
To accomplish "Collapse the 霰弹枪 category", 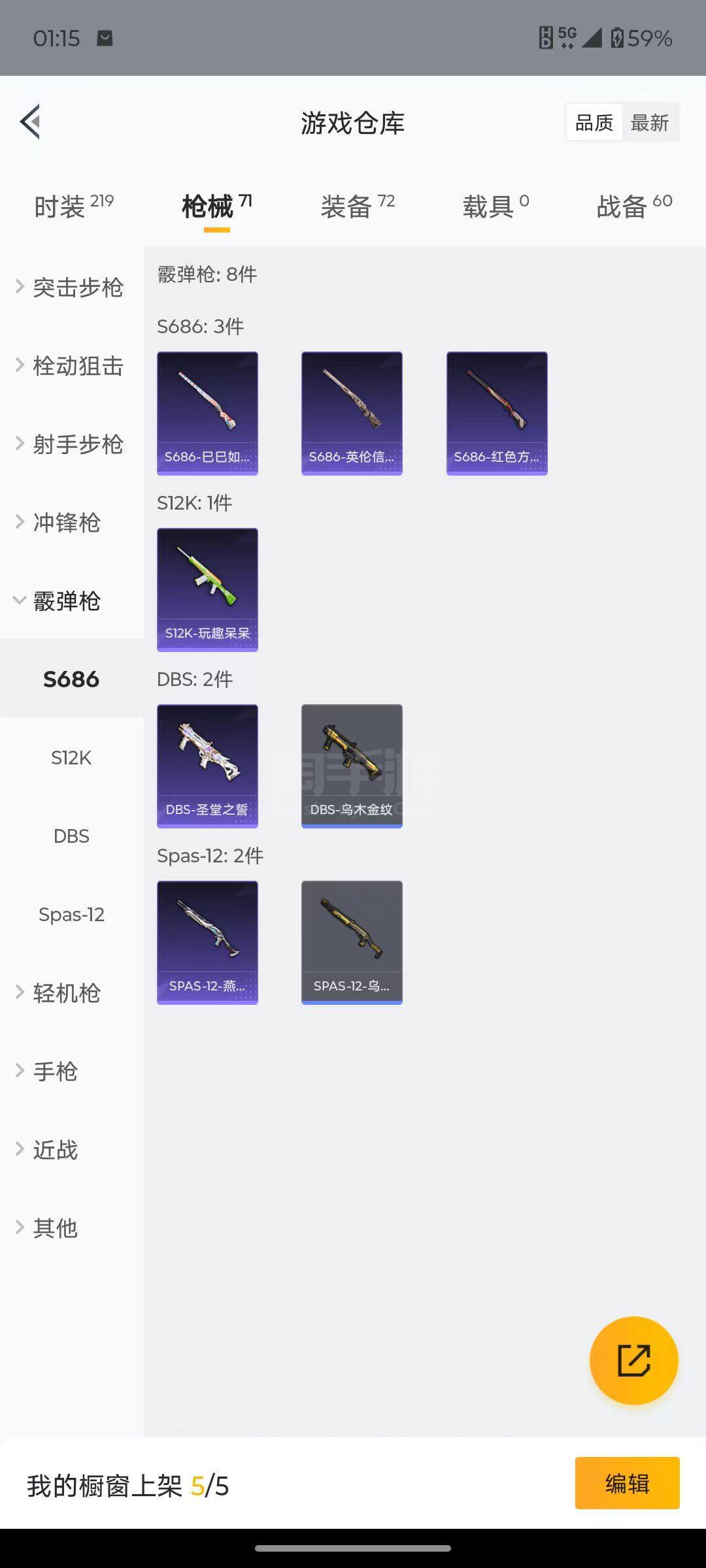I will tap(65, 601).
